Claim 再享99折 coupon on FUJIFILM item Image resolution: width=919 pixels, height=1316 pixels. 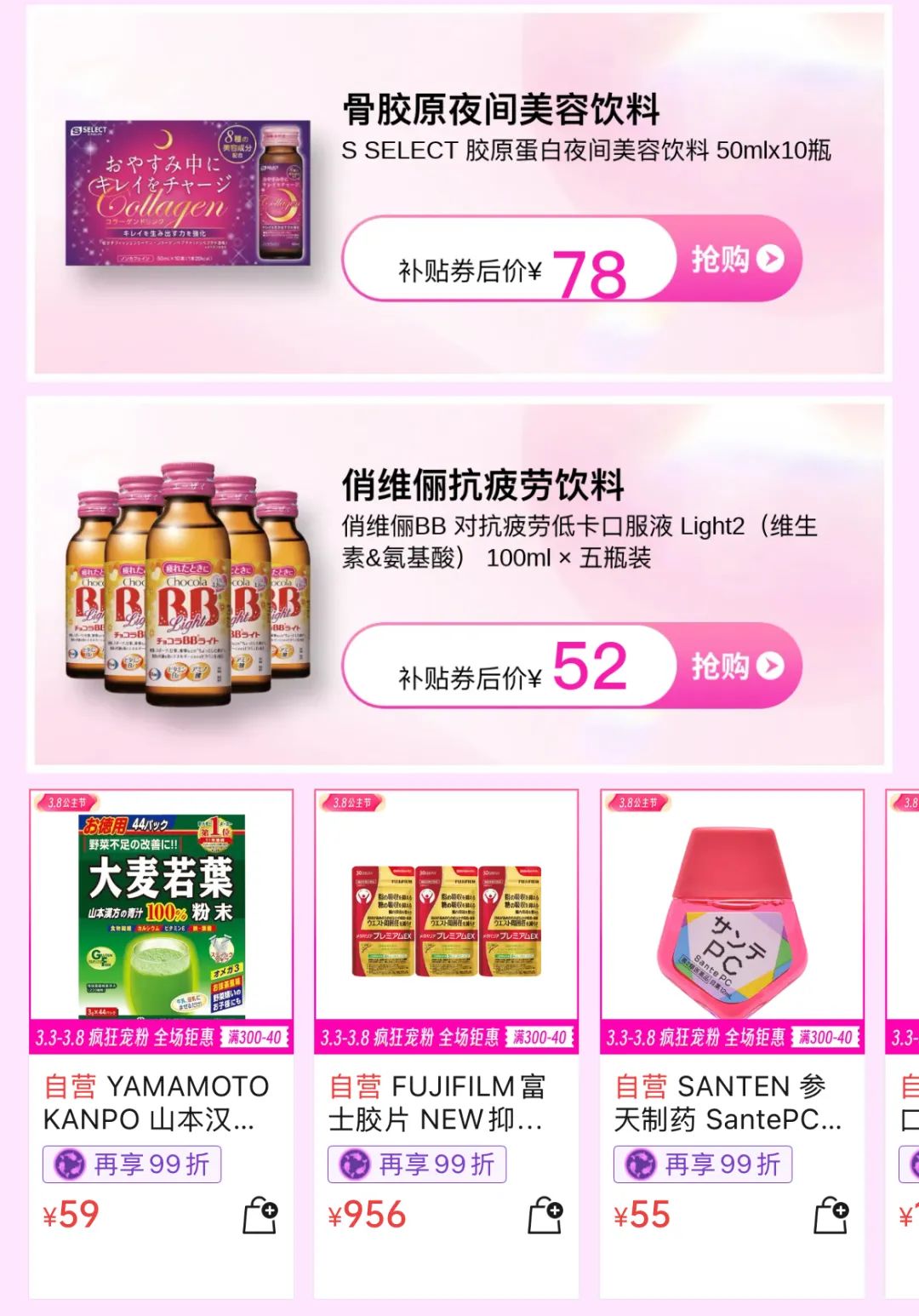point(418,1164)
